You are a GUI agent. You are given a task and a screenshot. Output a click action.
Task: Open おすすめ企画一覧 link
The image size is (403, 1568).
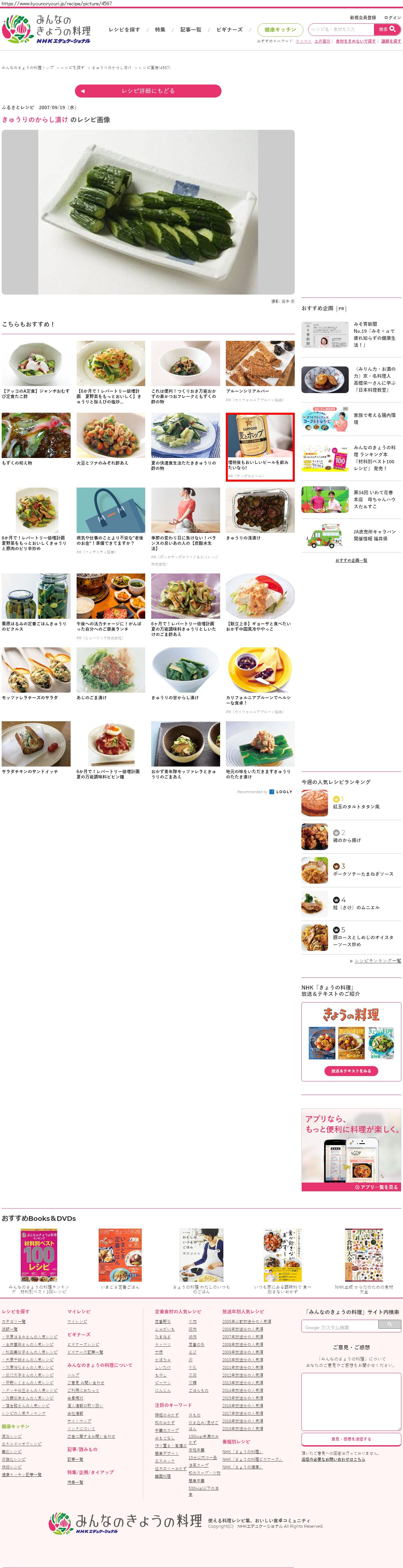351,560
